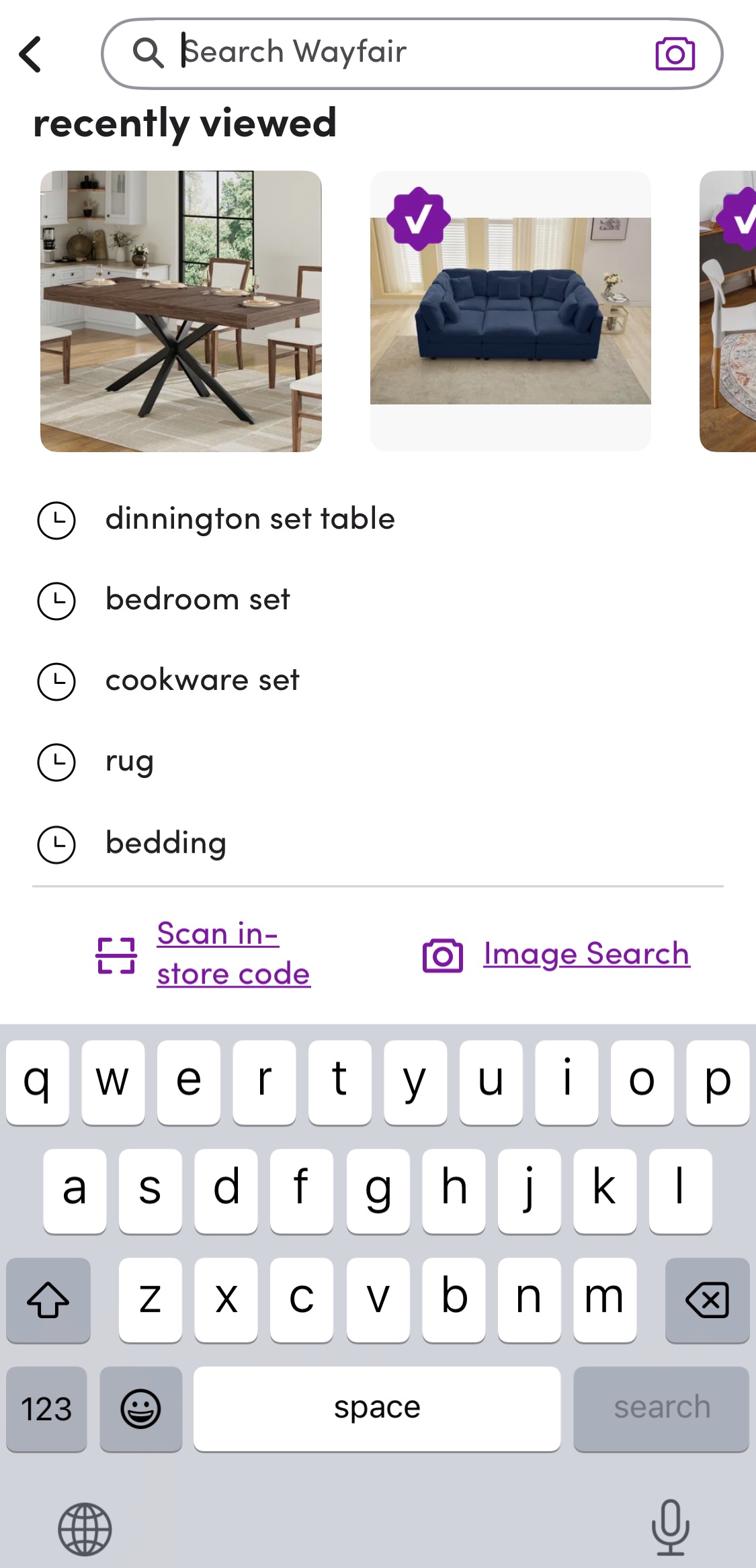Tap the dining table thumbnail under recently viewed
756x1568 pixels.
[180, 310]
